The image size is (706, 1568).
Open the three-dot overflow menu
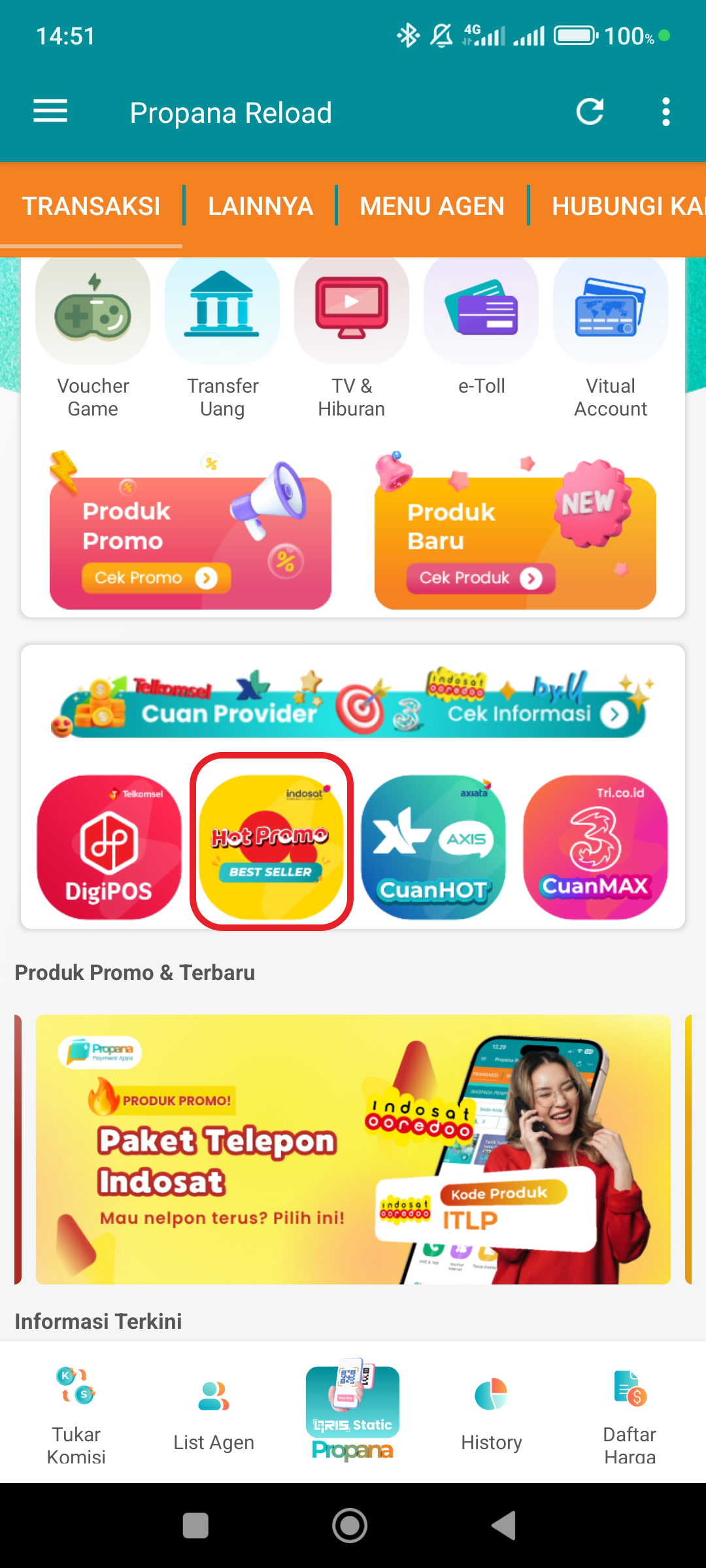coord(665,112)
